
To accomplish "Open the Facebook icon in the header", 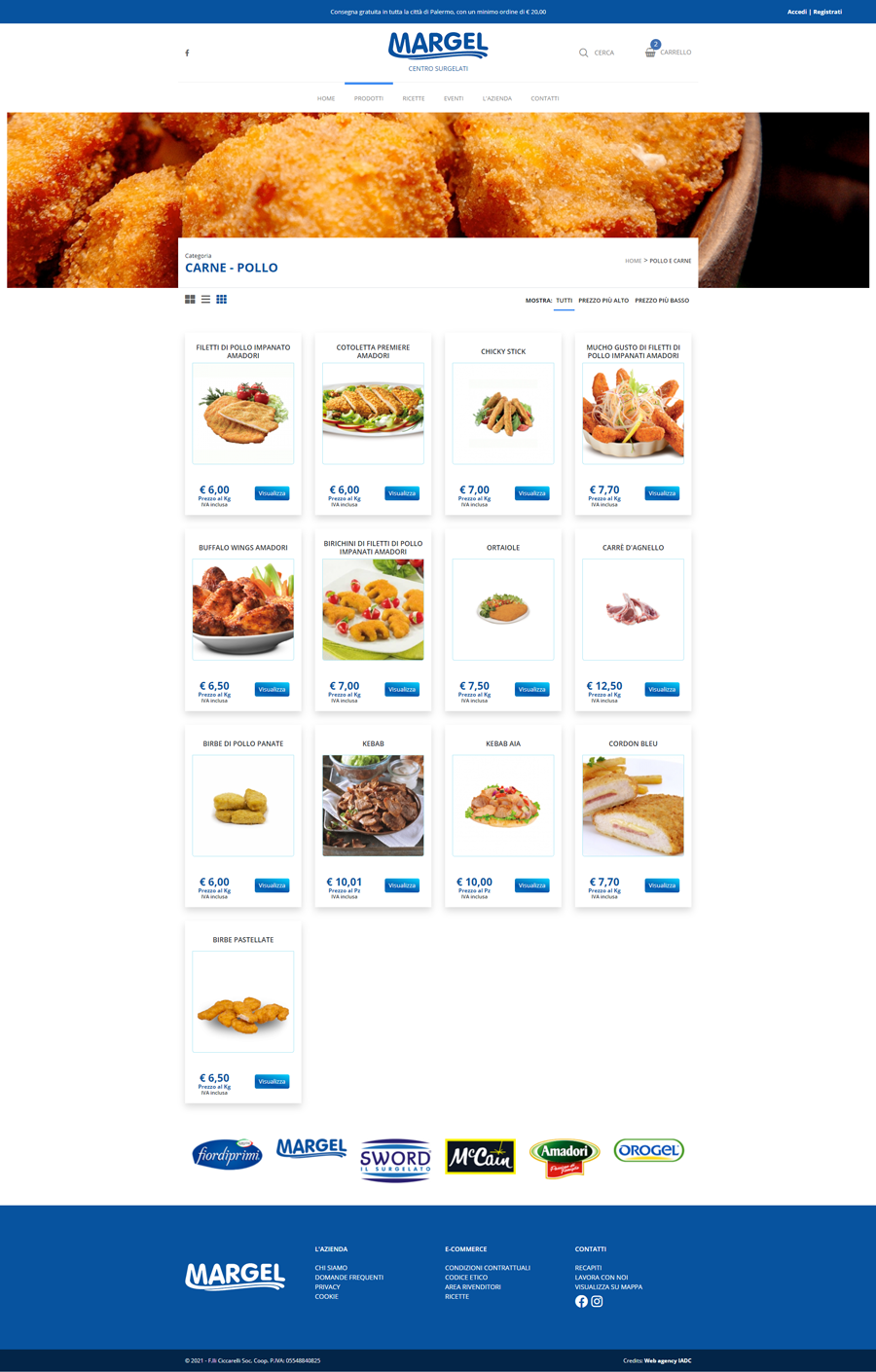I will click(187, 53).
